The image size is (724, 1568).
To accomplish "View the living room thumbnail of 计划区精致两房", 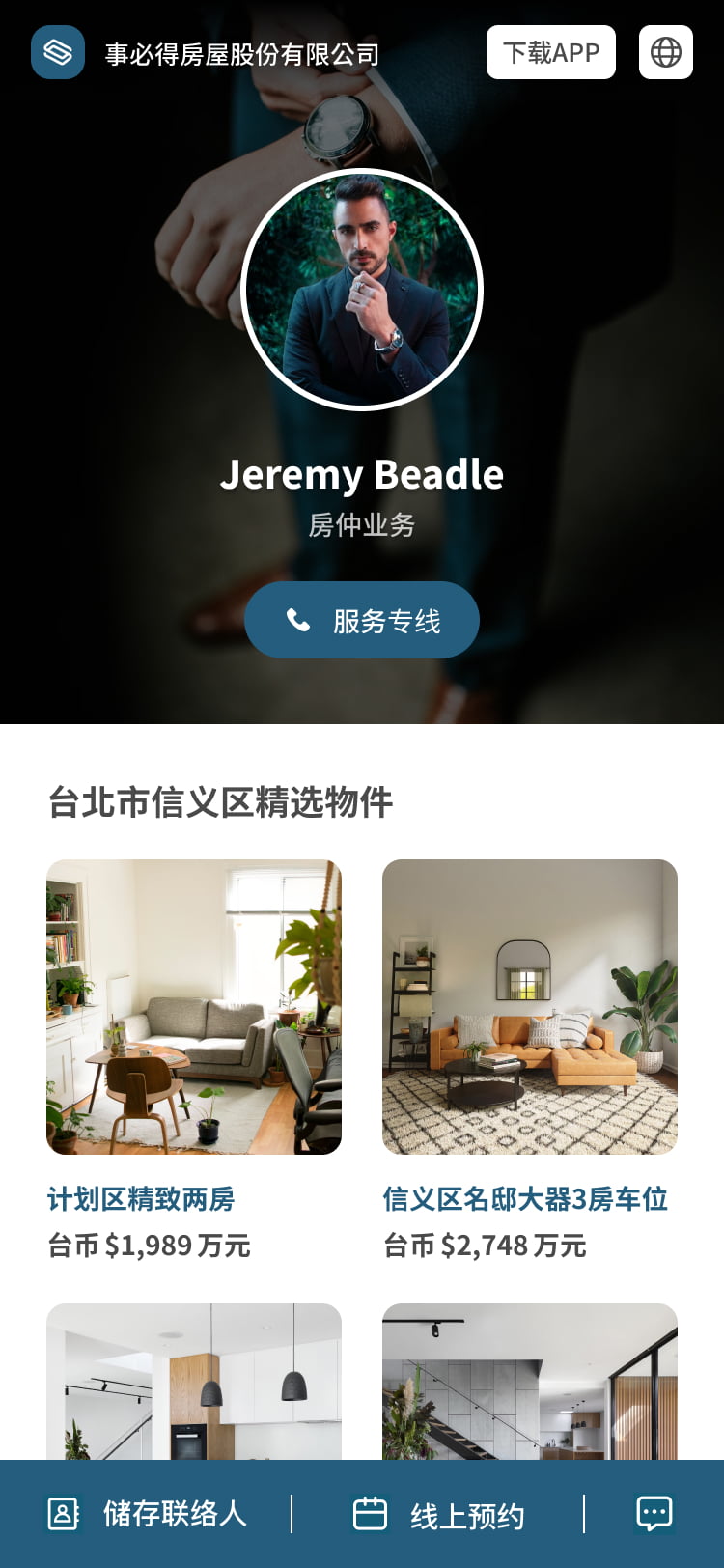I will pyautogui.click(x=193, y=1006).
